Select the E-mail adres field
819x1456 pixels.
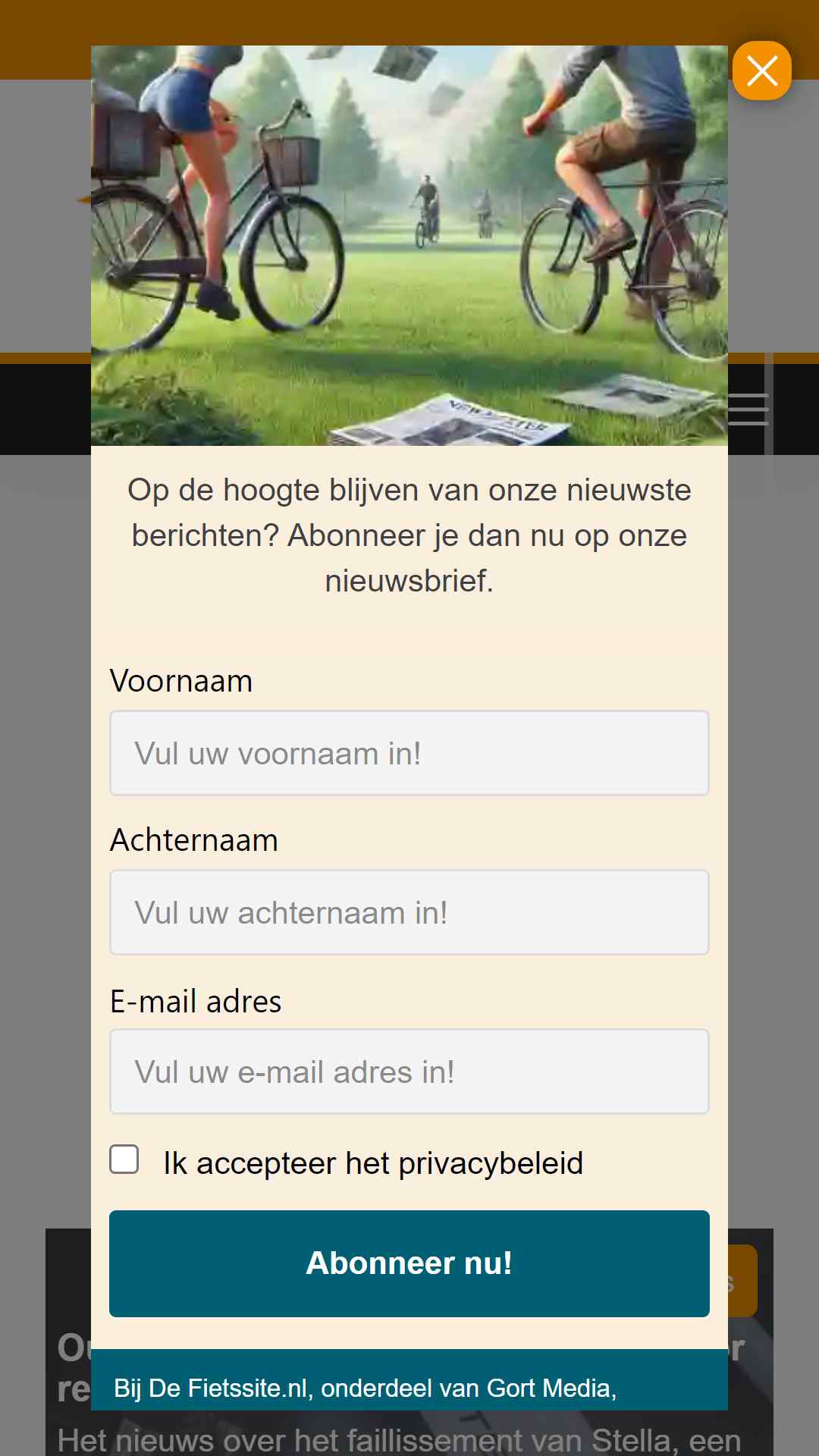click(409, 1072)
